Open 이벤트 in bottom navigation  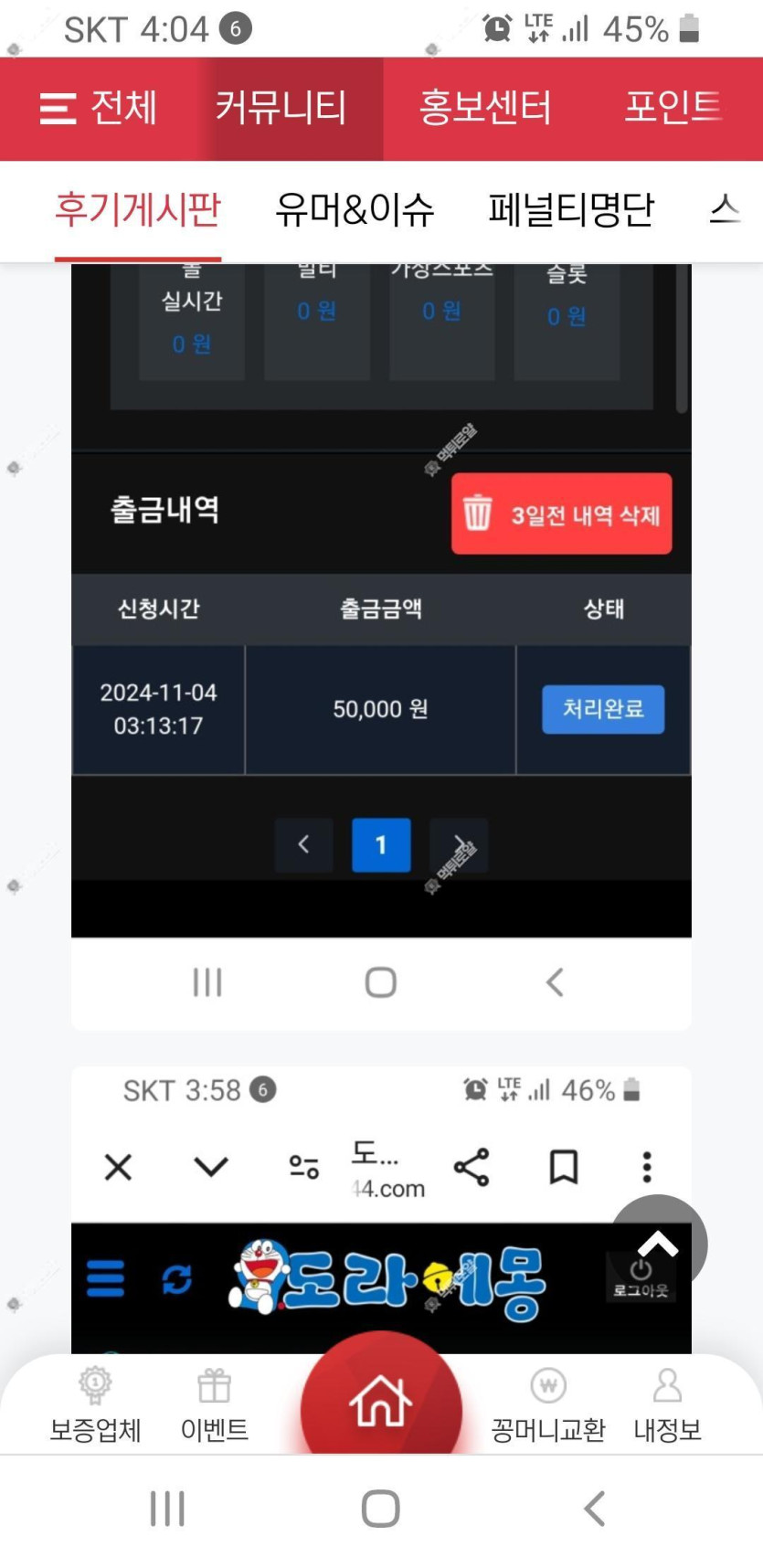pos(215,1404)
